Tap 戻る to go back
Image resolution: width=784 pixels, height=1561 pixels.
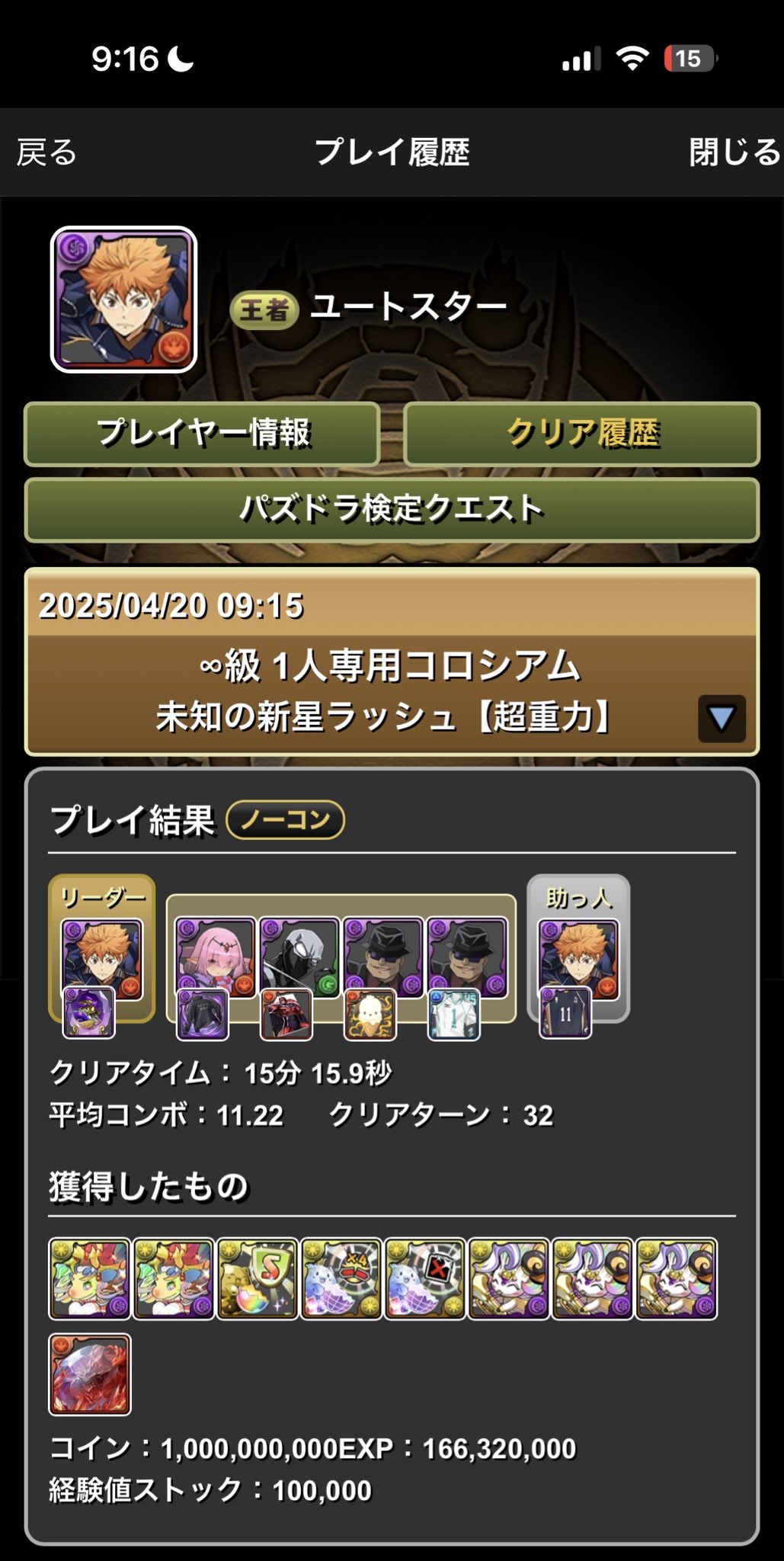pyautogui.click(x=47, y=152)
